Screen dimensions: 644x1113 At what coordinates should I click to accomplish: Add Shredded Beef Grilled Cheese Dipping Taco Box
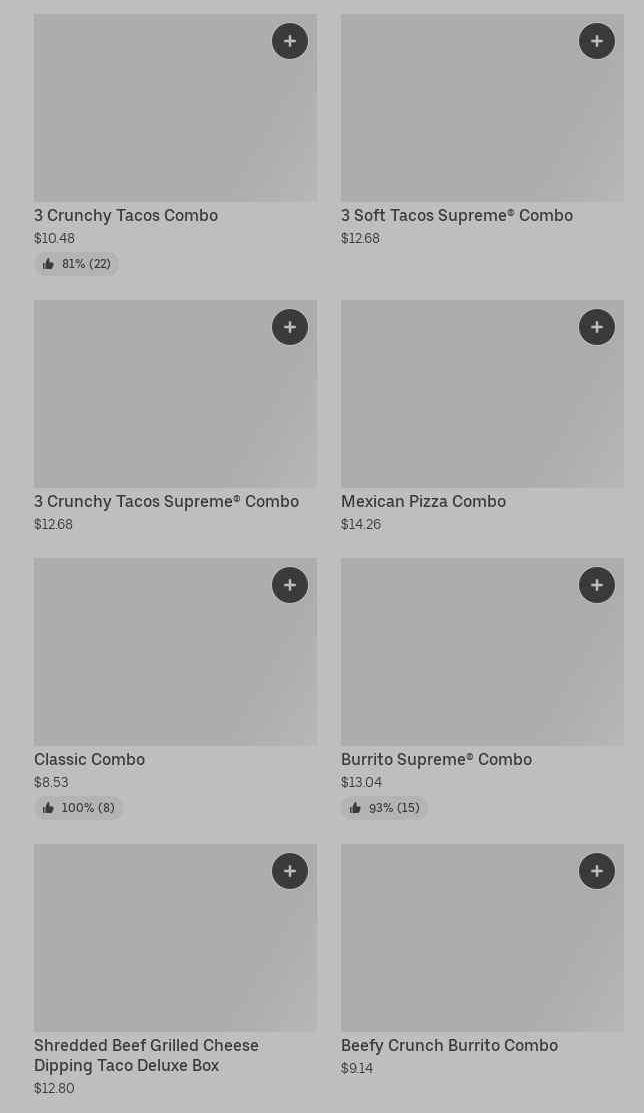pos(290,871)
